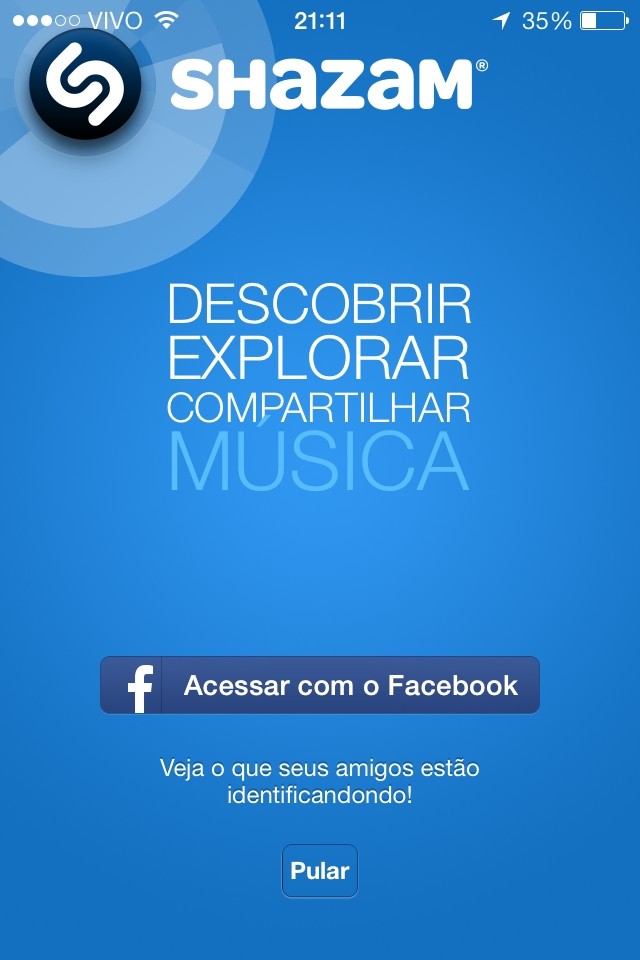
Task: Skip login with the Pular button
Action: click(320, 871)
